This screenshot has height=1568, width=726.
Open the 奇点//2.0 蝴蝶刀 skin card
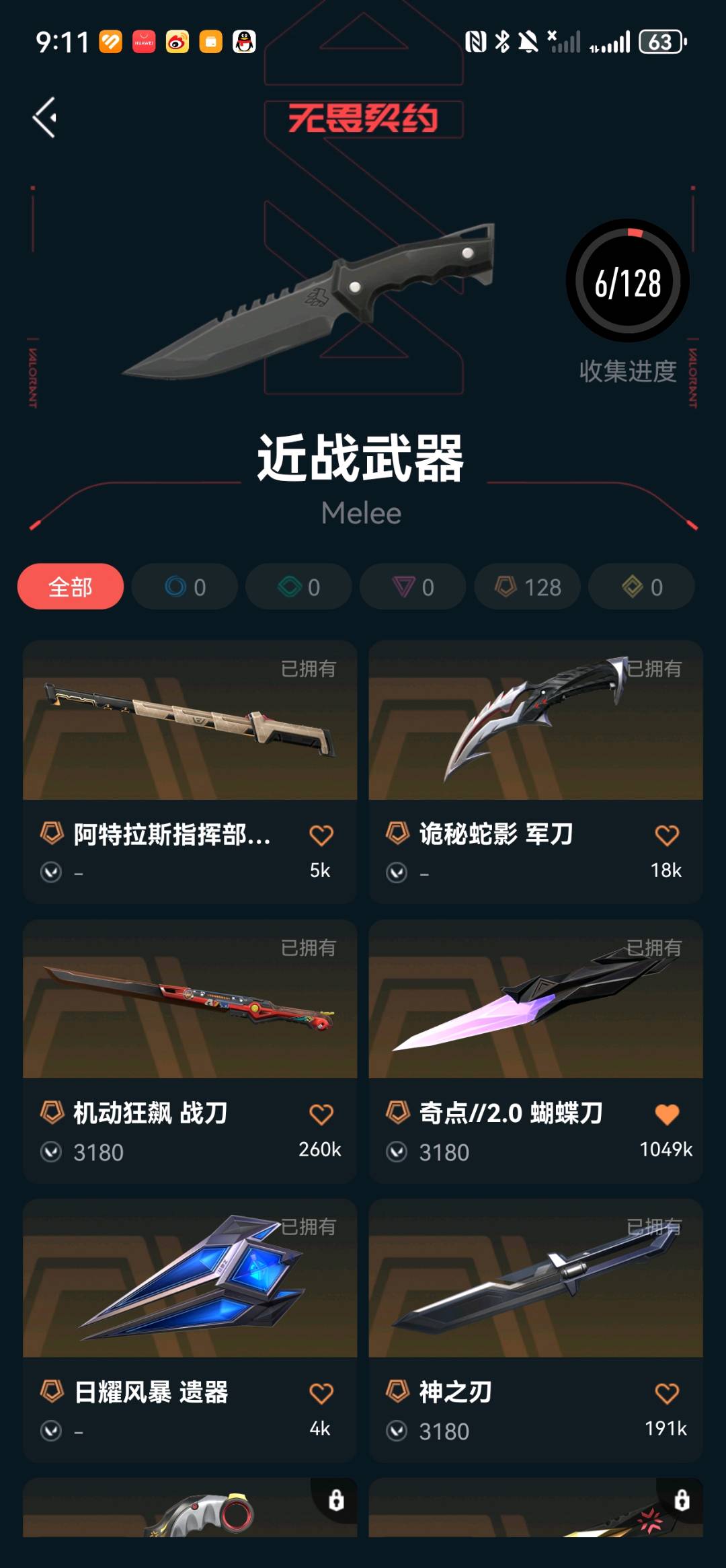coord(536,1051)
